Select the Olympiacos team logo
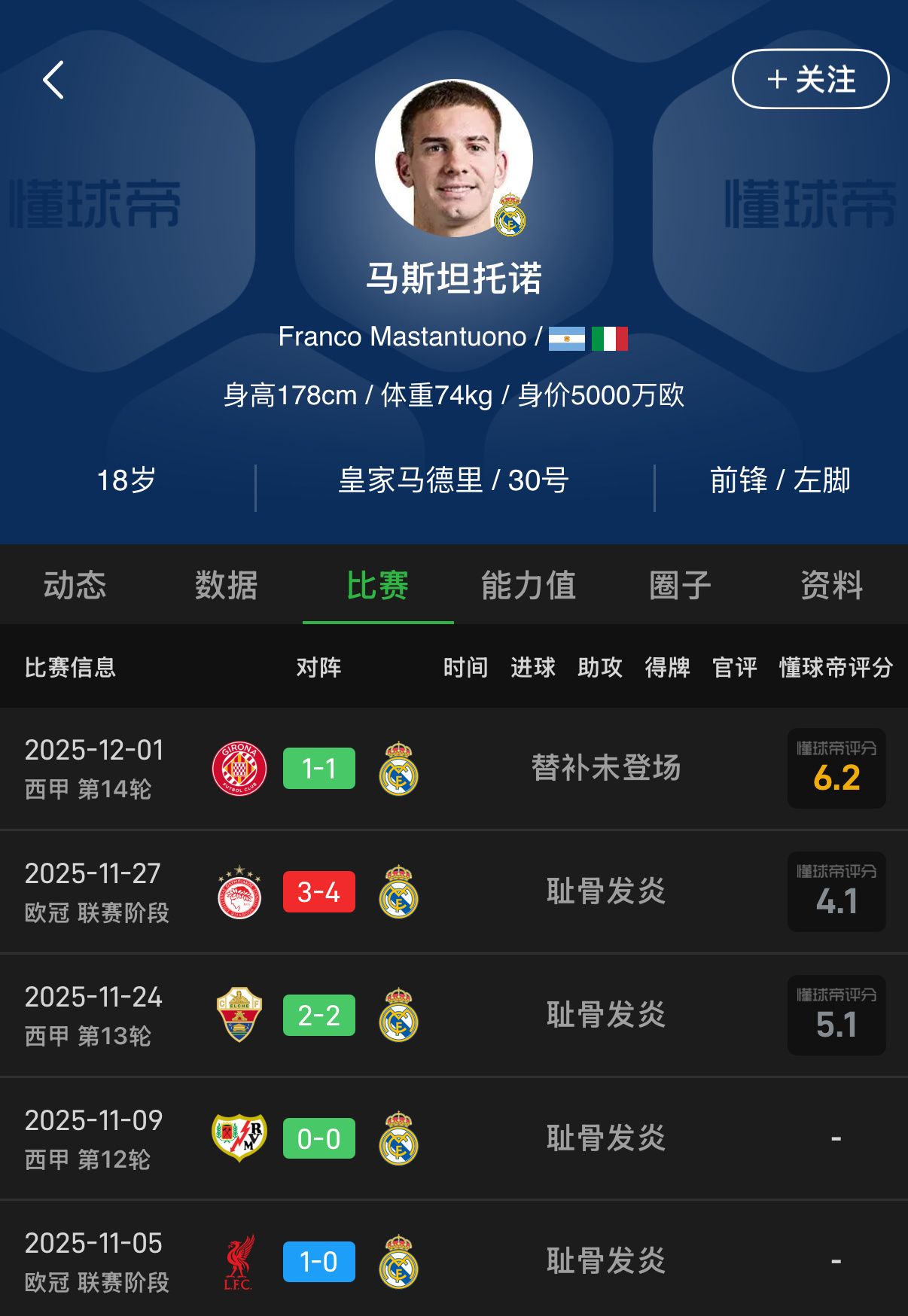 coord(239,892)
